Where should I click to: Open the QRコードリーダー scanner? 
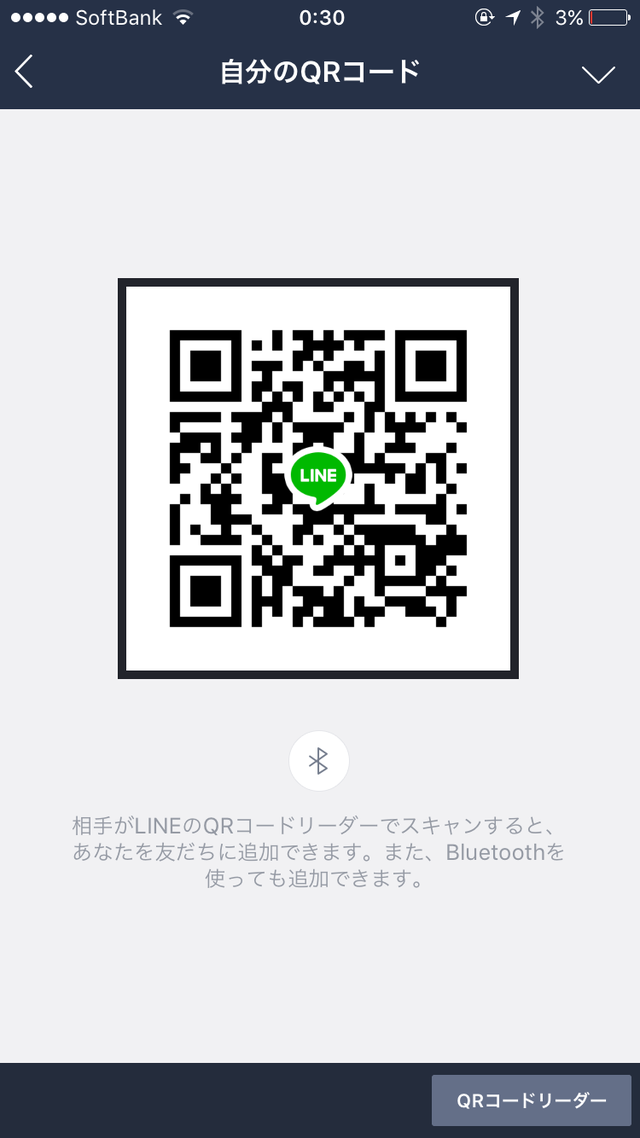(x=531, y=1100)
